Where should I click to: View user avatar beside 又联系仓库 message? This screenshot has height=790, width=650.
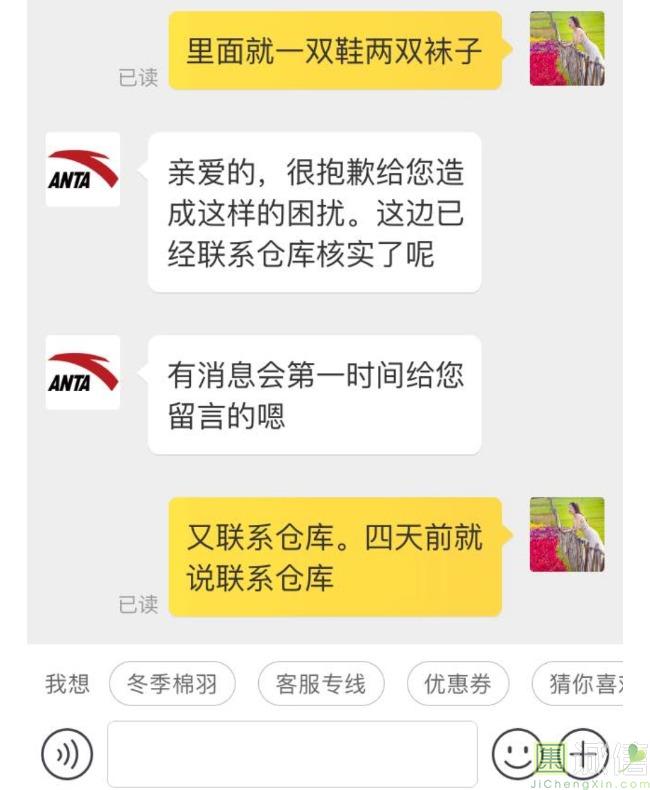pyautogui.click(x=567, y=535)
